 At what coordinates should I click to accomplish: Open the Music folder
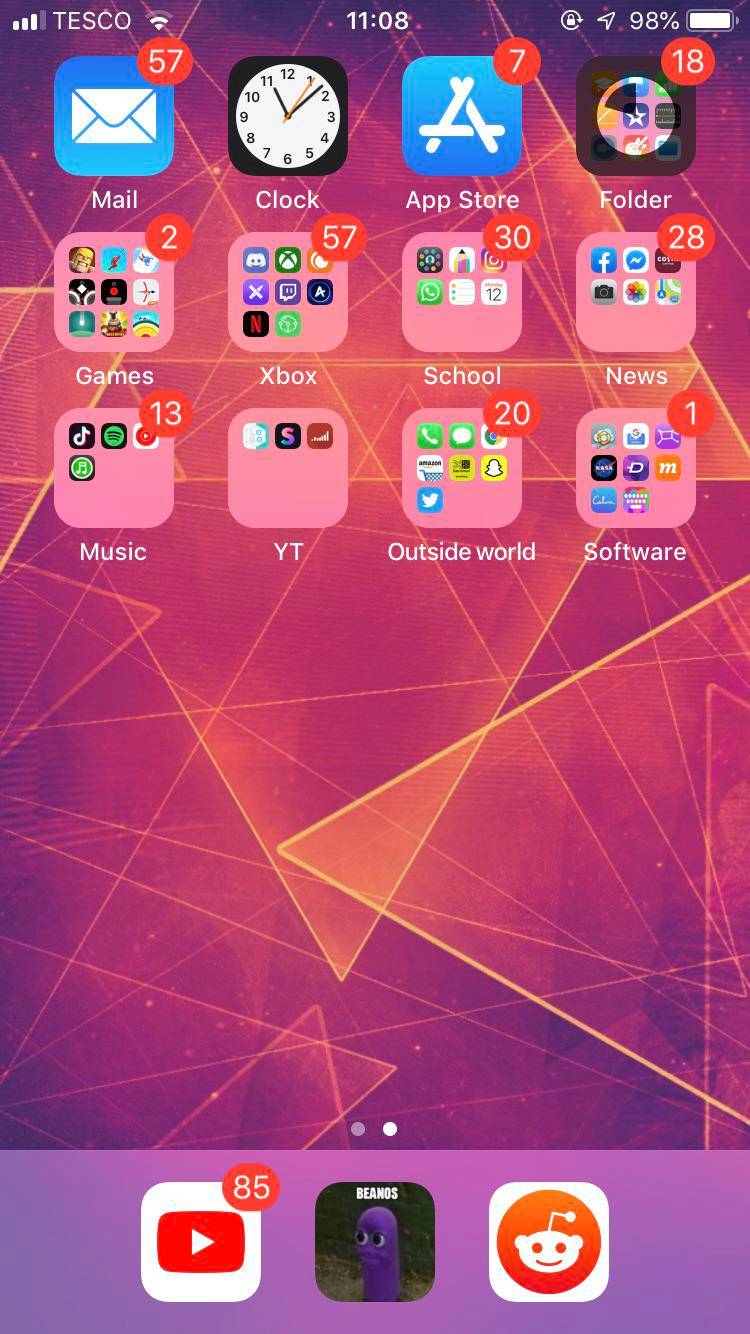pos(114,468)
